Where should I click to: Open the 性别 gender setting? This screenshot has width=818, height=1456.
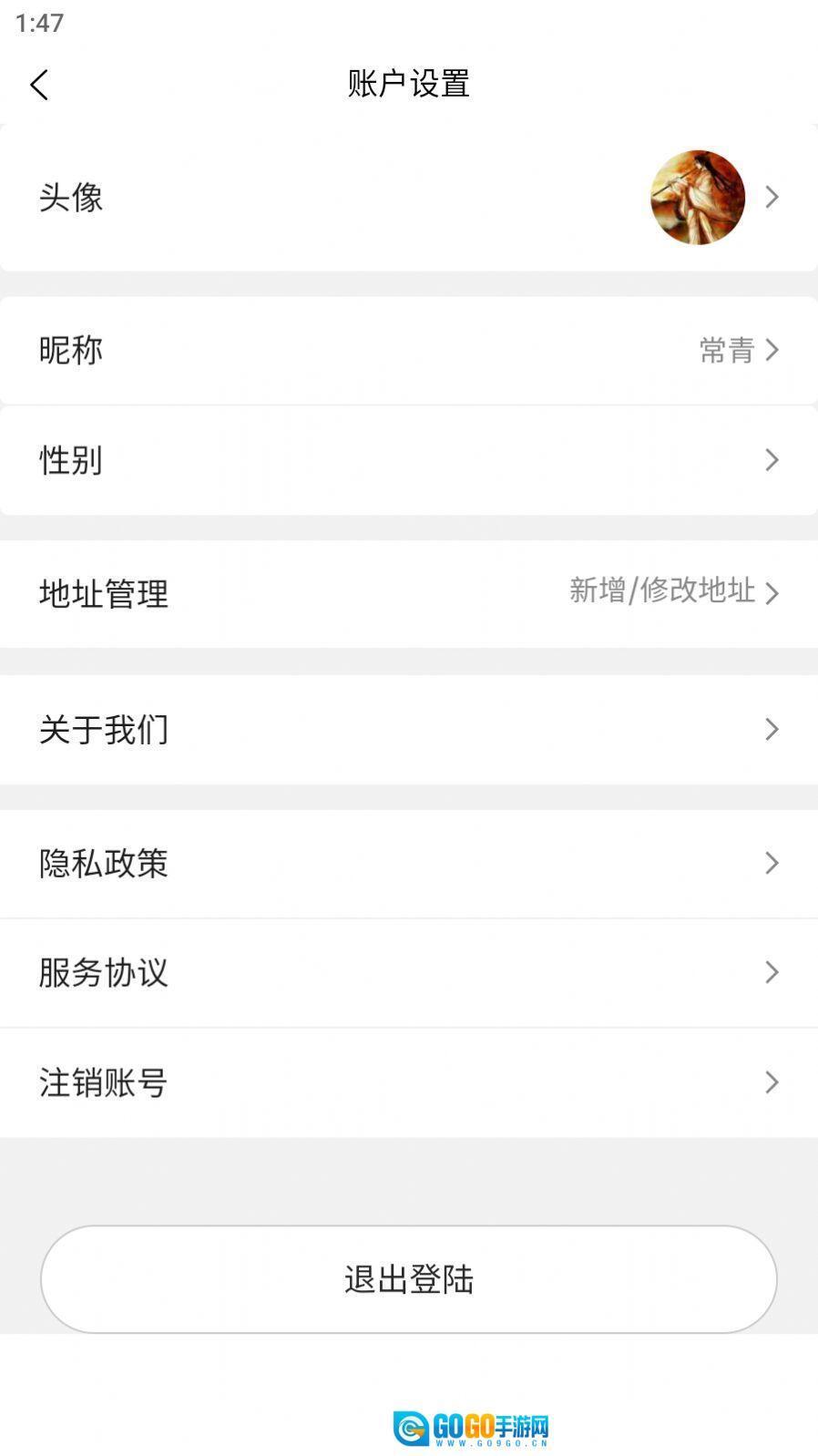[408, 460]
